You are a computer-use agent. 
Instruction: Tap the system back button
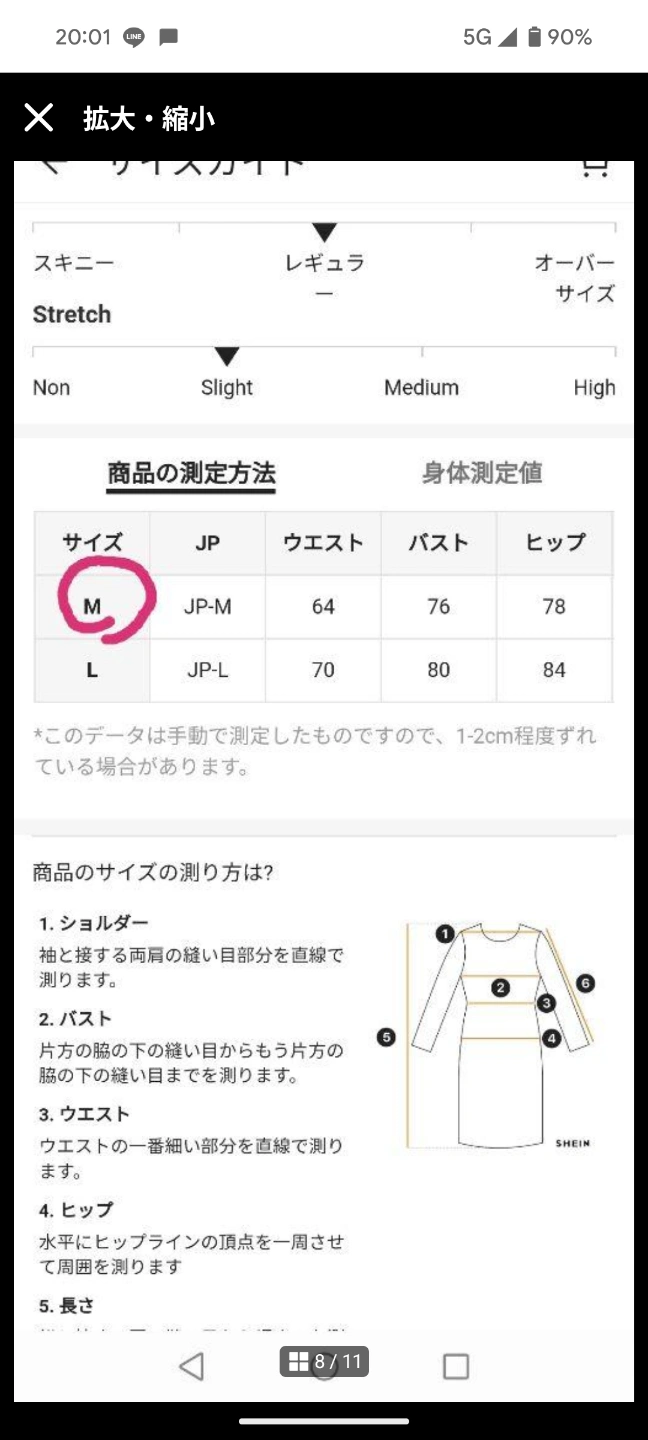click(191, 1366)
